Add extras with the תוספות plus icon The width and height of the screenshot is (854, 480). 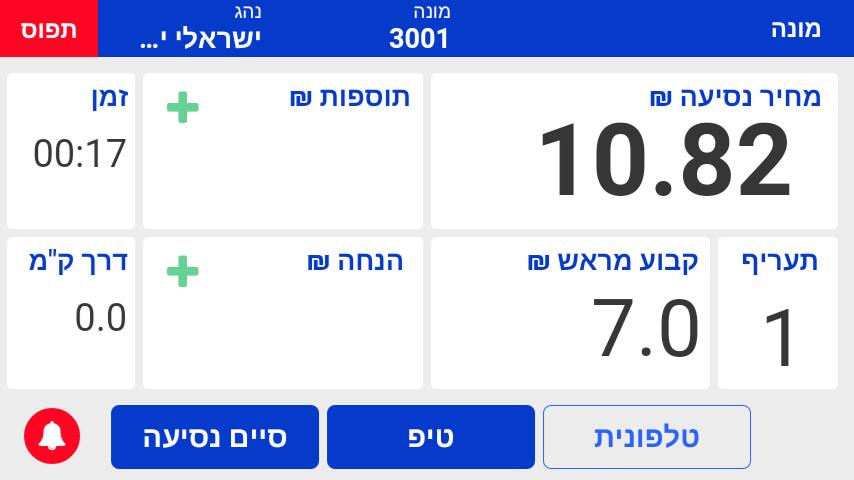(x=182, y=107)
